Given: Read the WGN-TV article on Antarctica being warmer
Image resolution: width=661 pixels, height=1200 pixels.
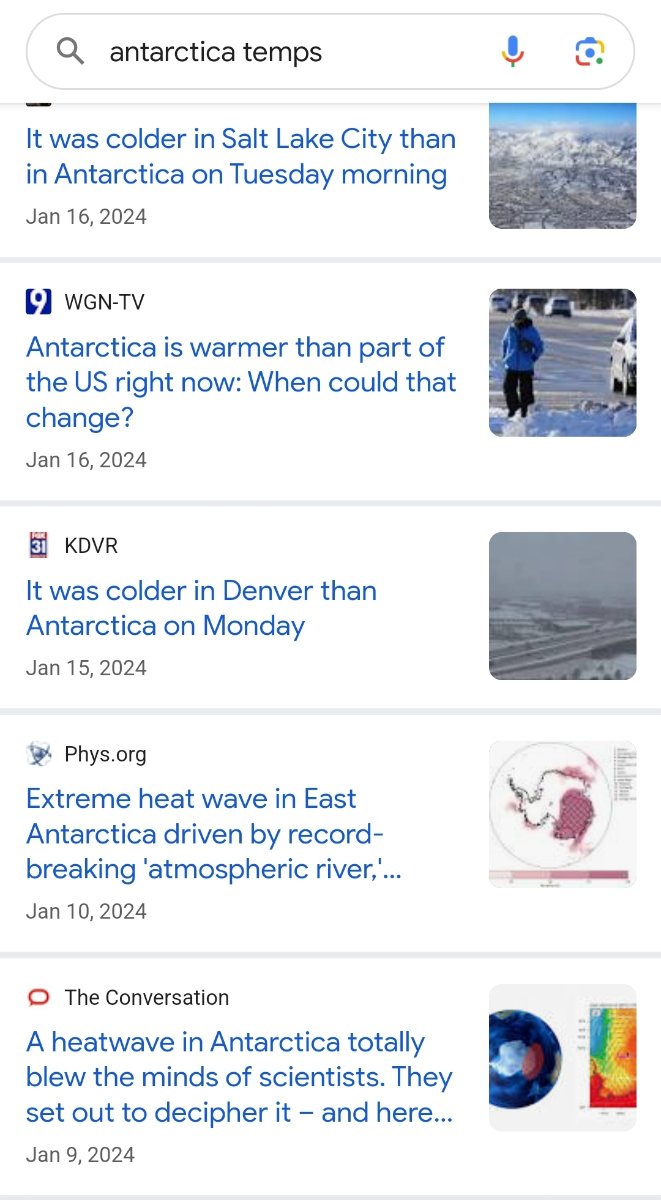Looking at the screenshot, I should tap(240, 382).
